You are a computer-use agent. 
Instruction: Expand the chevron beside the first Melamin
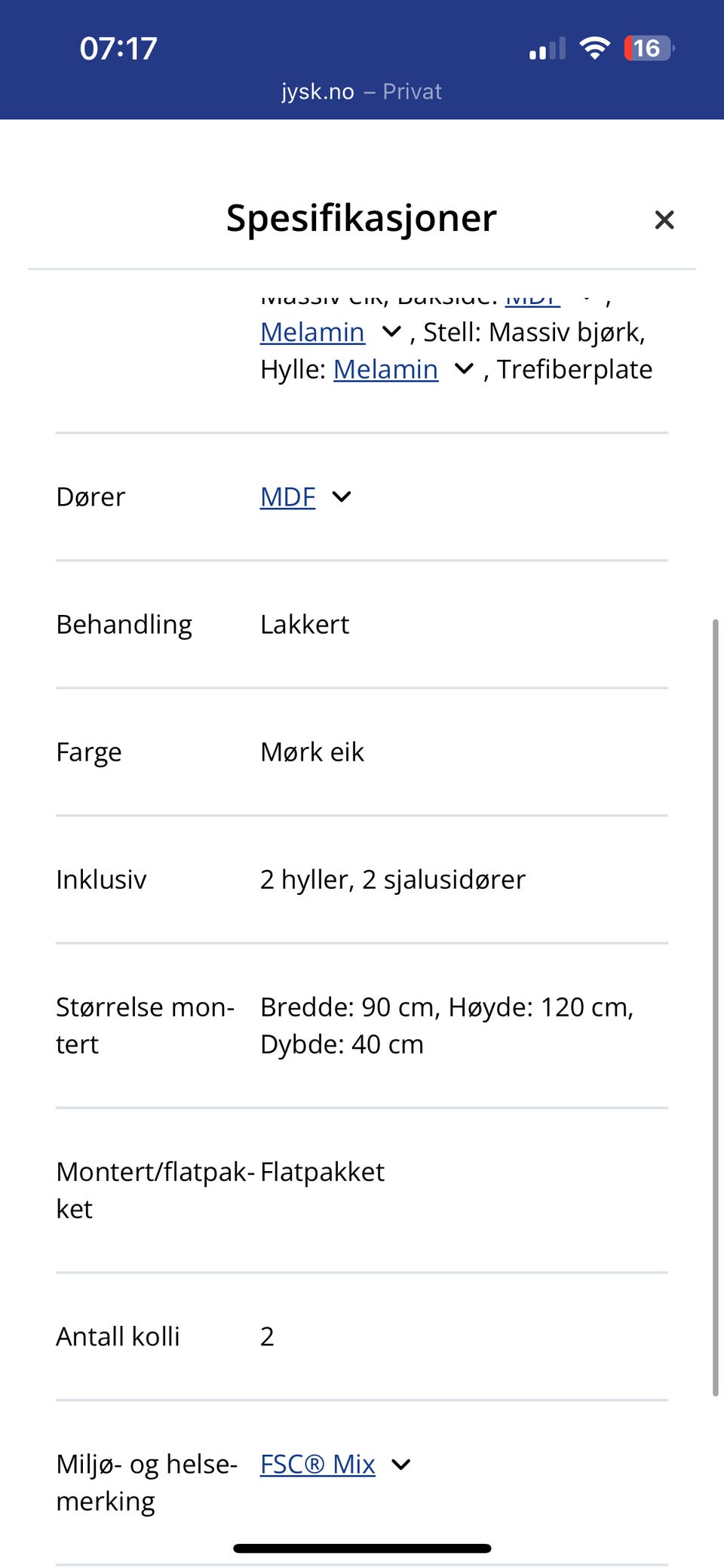tap(391, 332)
